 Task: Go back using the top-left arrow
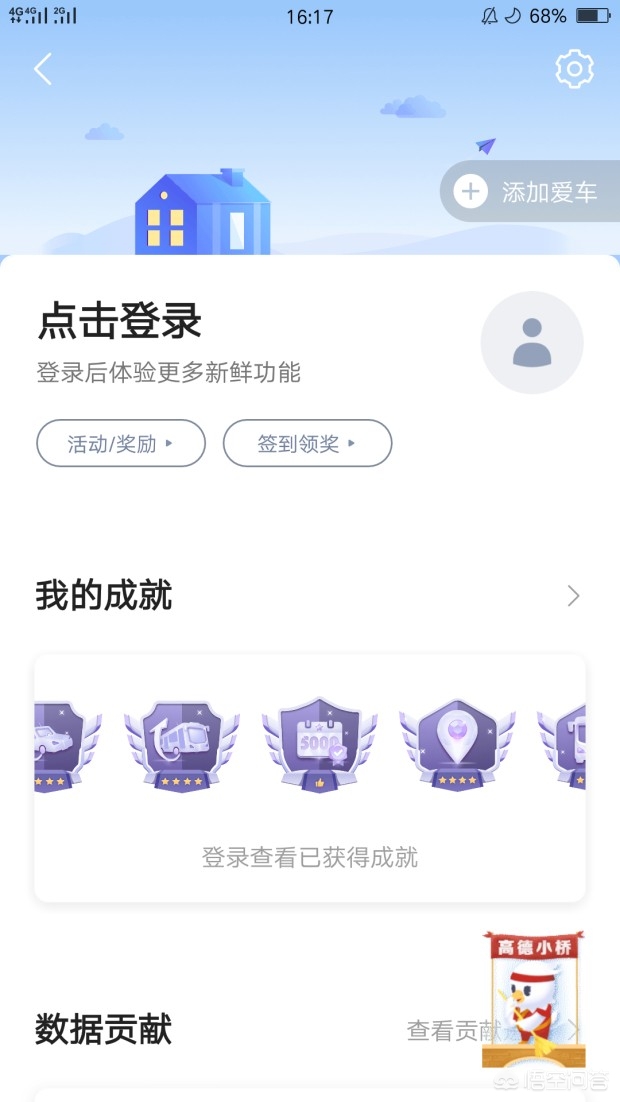tap(42, 69)
